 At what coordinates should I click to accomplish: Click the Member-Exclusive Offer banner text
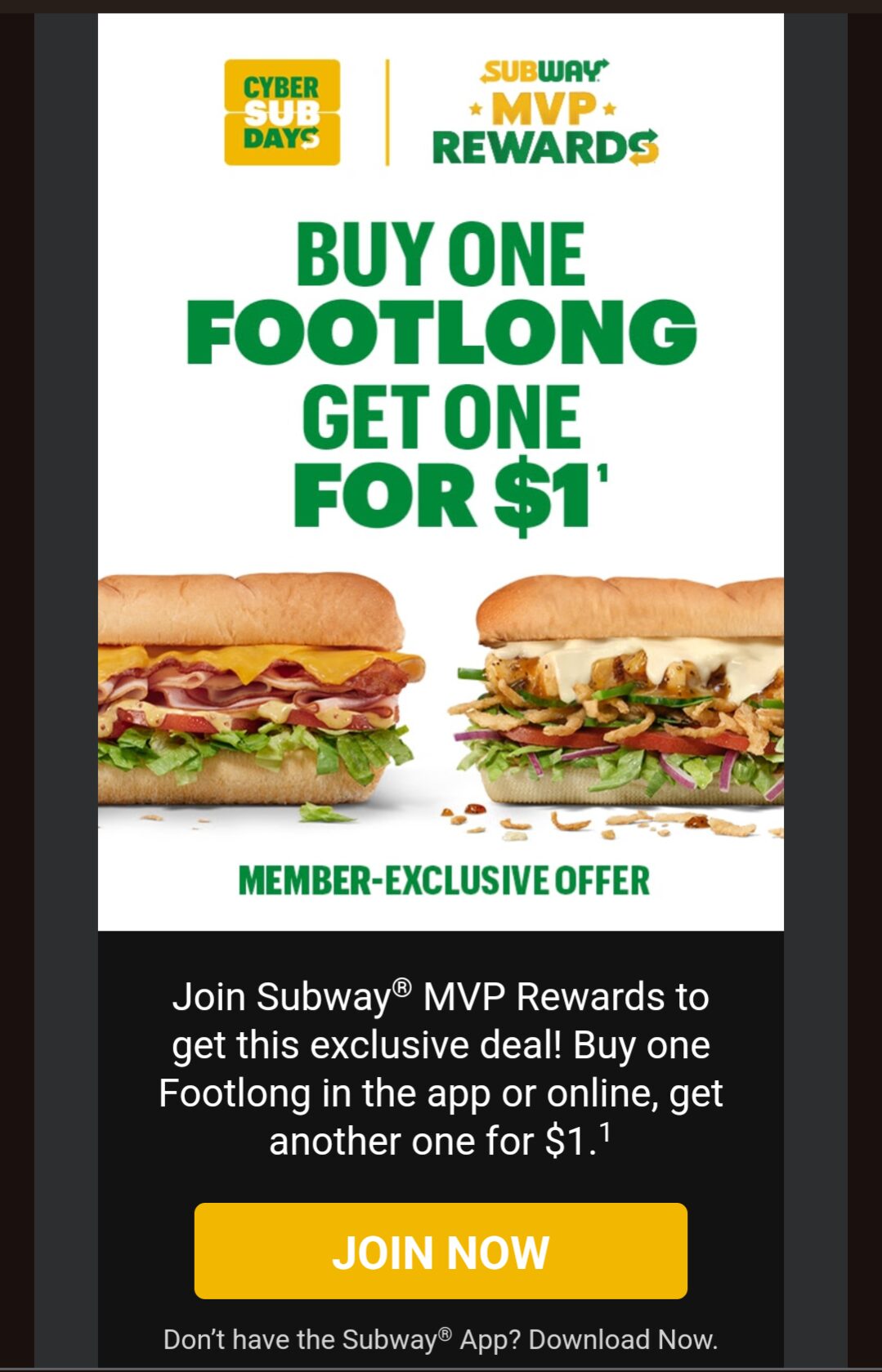pos(441,881)
